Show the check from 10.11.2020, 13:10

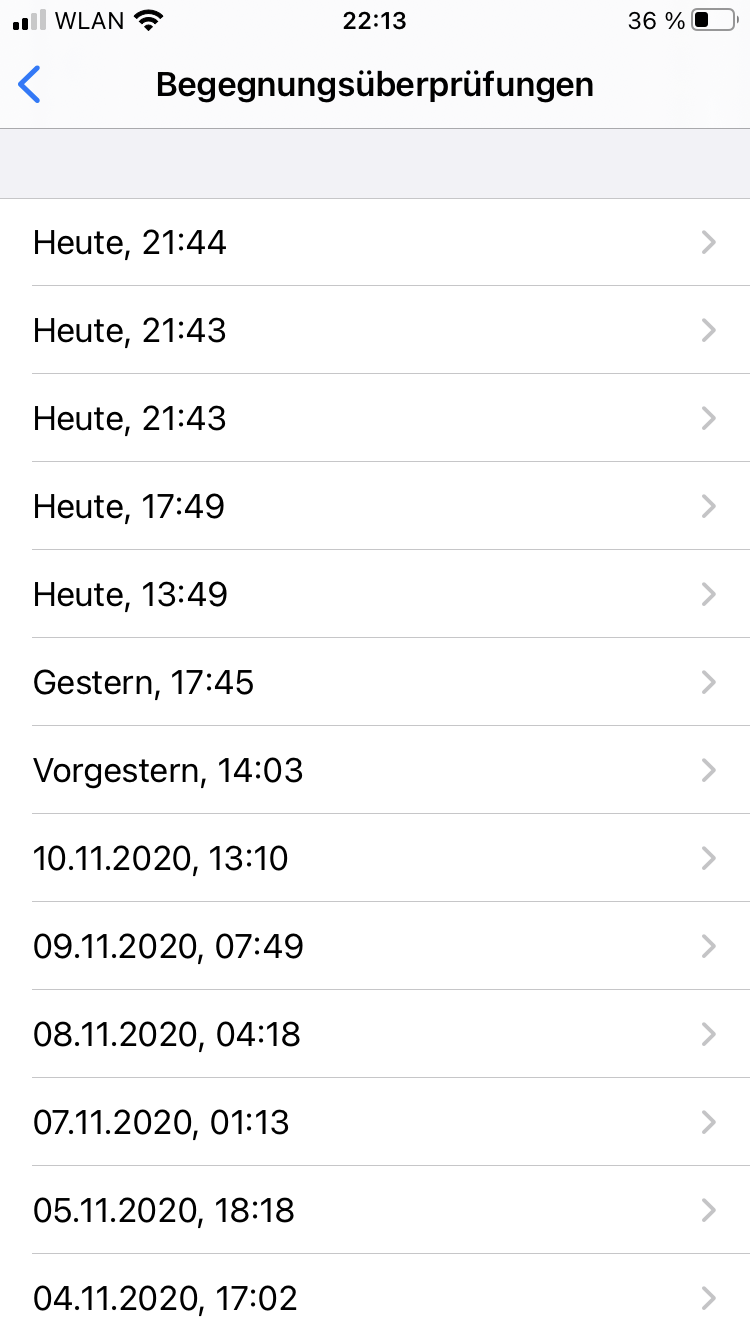coord(375,859)
